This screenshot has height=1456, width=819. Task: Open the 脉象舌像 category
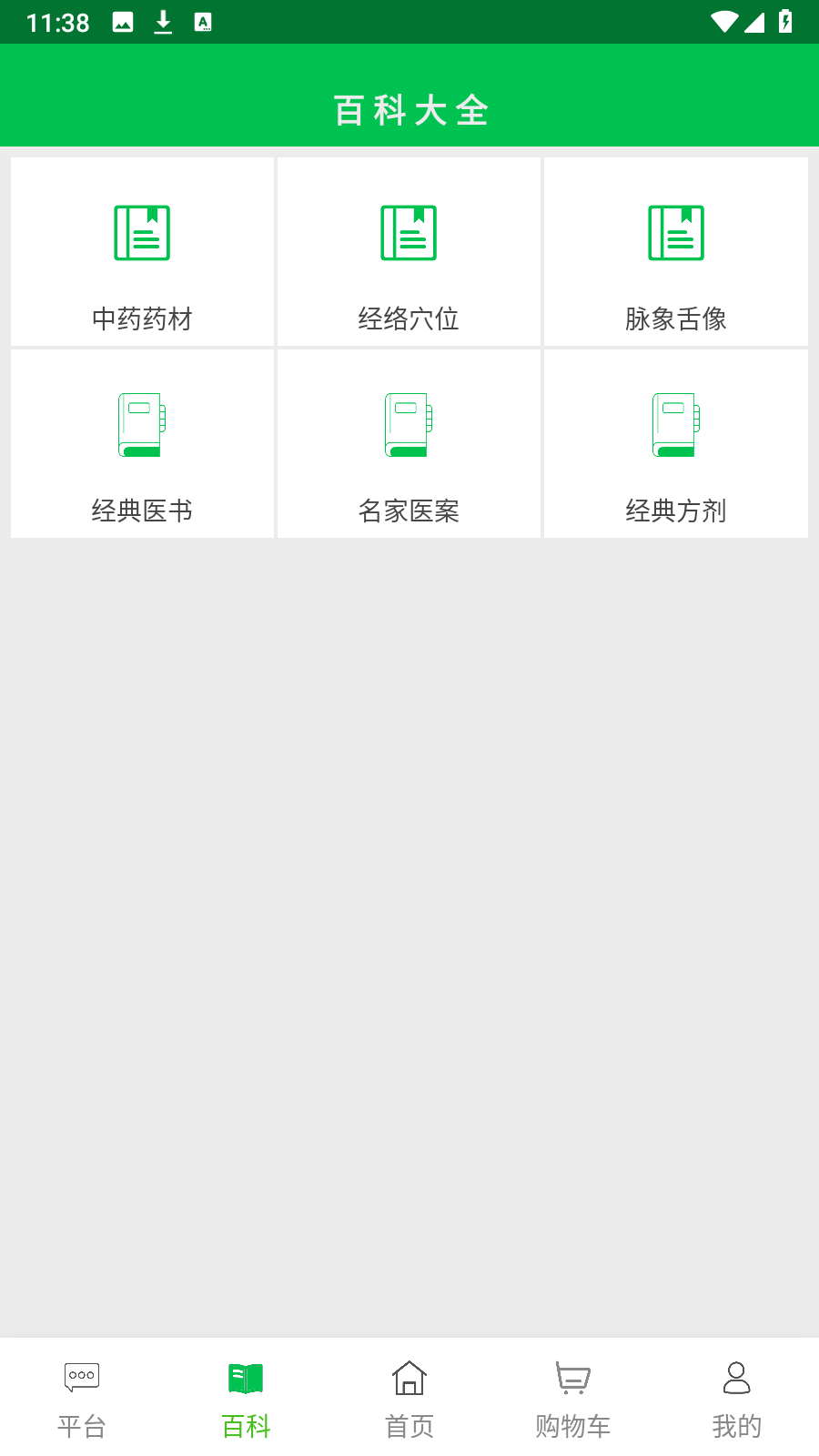676,252
